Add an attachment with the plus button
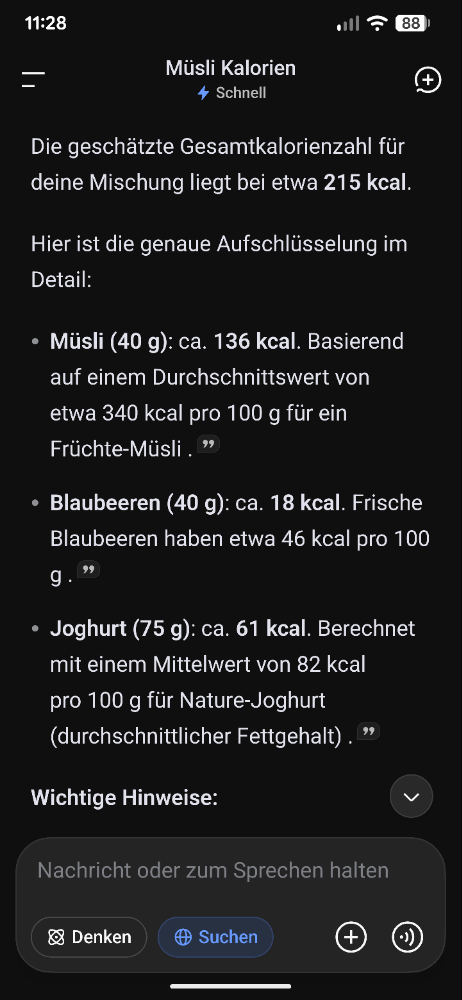The width and height of the screenshot is (462, 1000). pyautogui.click(x=351, y=938)
